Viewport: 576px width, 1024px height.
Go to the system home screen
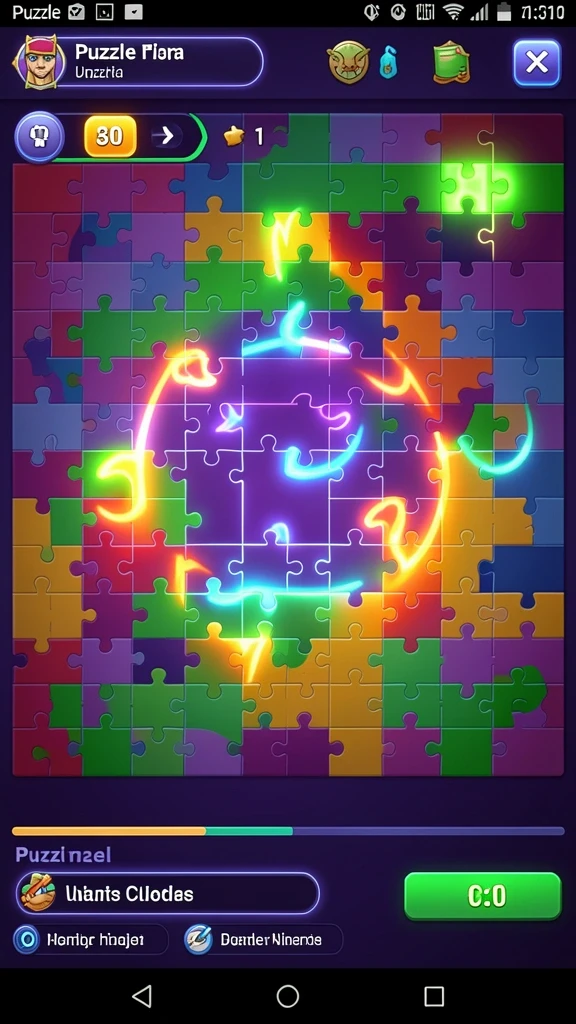coord(287,996)
